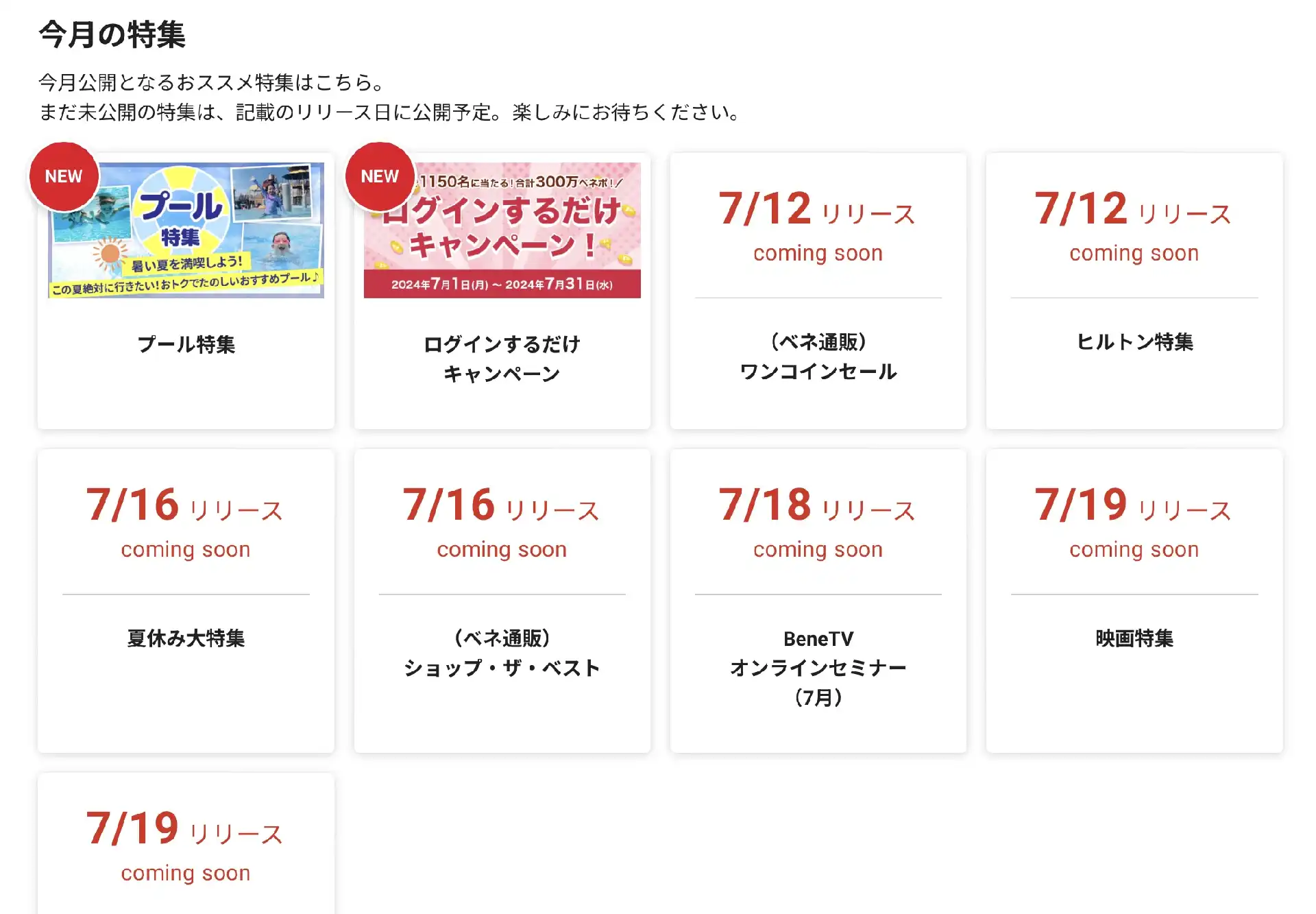This screenshot has height=914, width=1316.
Task: Open the ログインするだけキャンペーン card
Action: [502, 291]
